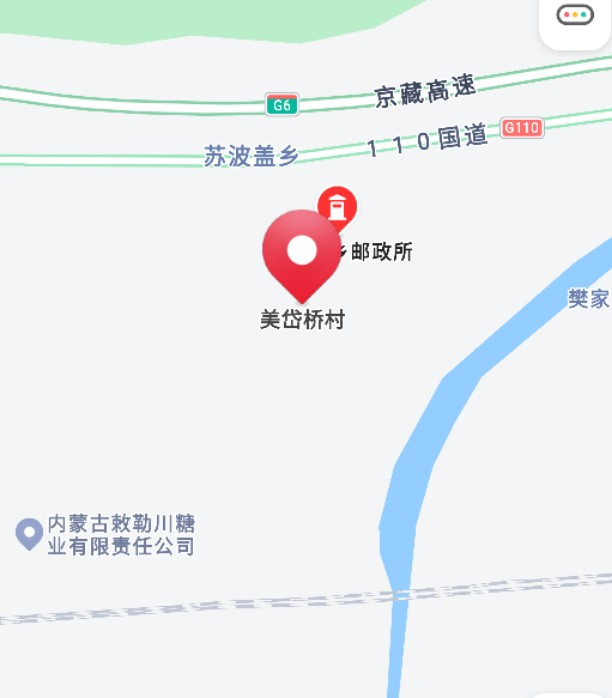The image size is (612, 698).
Task: Open the map layers button
Action: [x=576, y=15]
